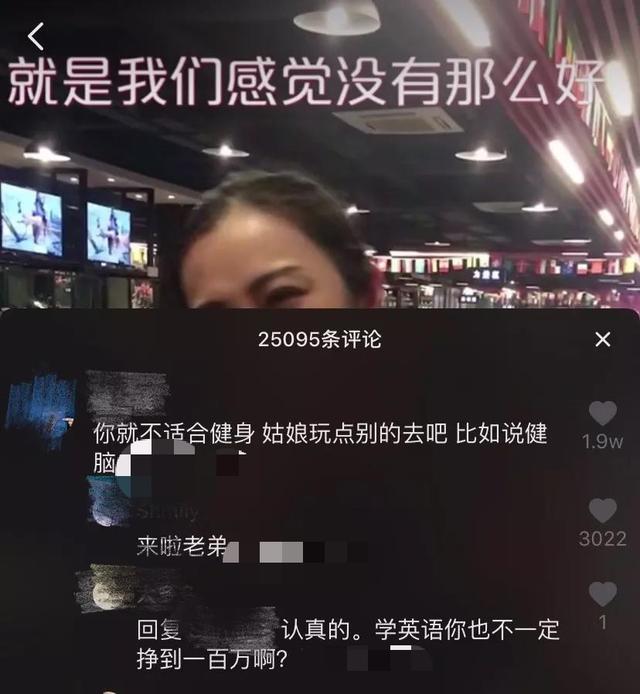
Task: Open the avatar of the 来啦老弟 commenter
Action: [x=109, y=502]
